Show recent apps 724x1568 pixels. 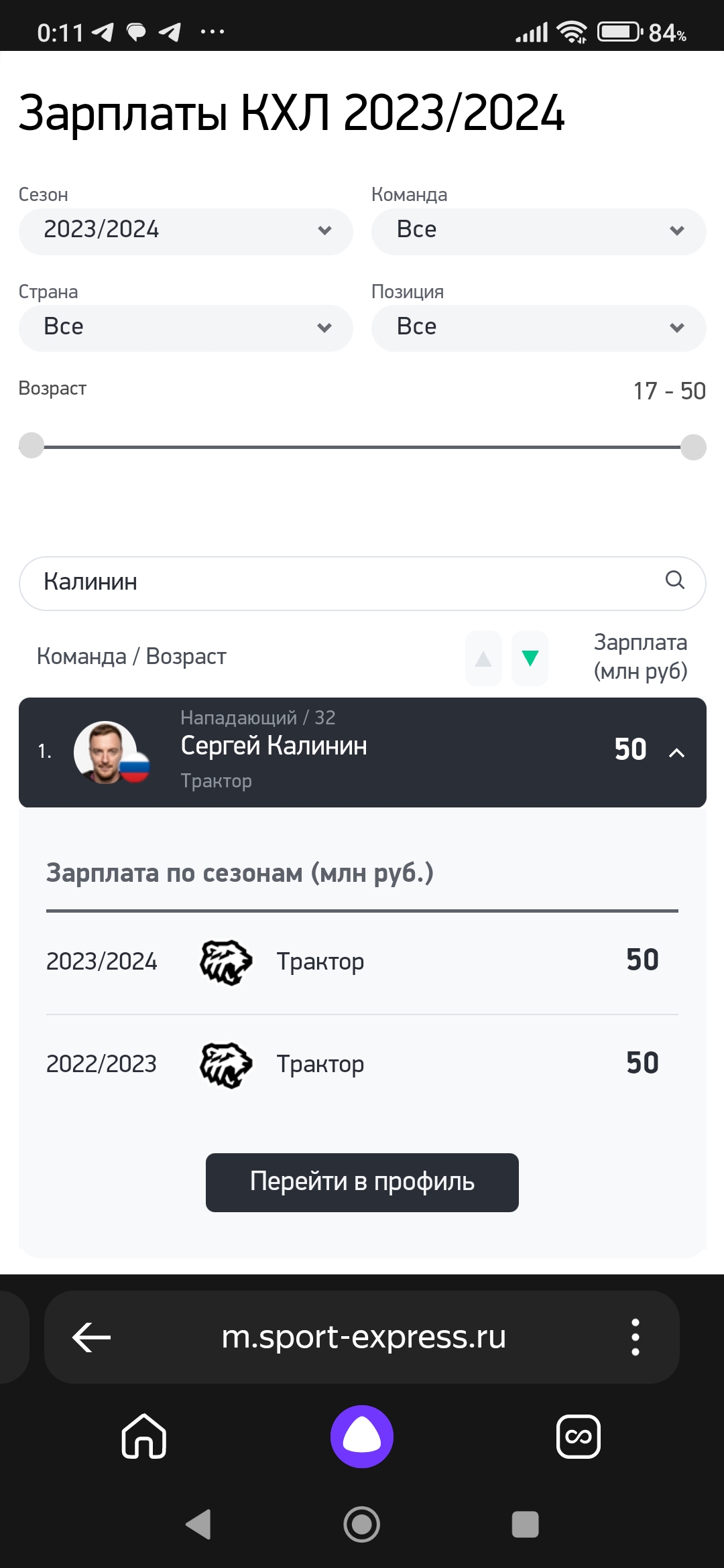tap(525, 1524)
